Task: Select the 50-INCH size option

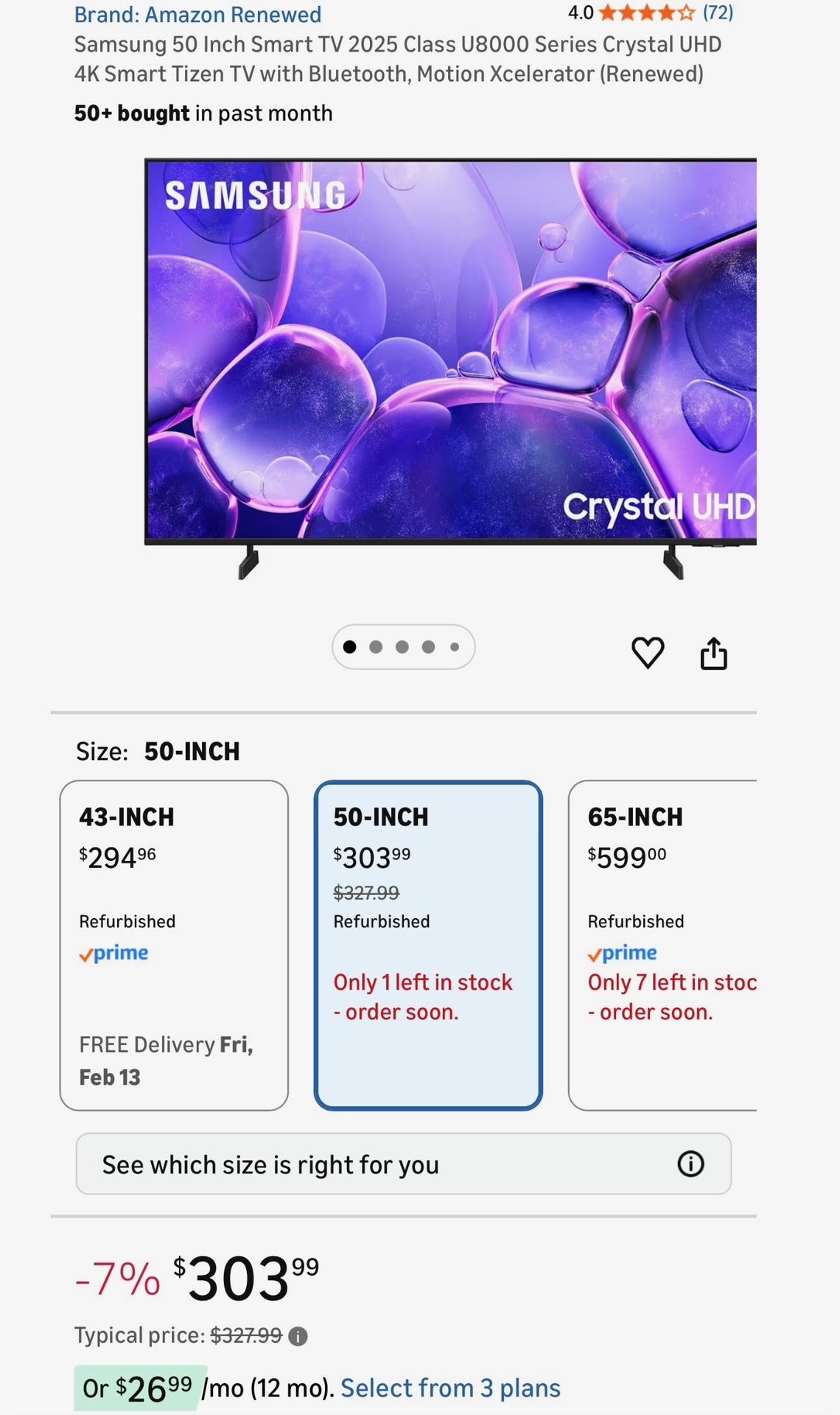Action: coord(428,946)
